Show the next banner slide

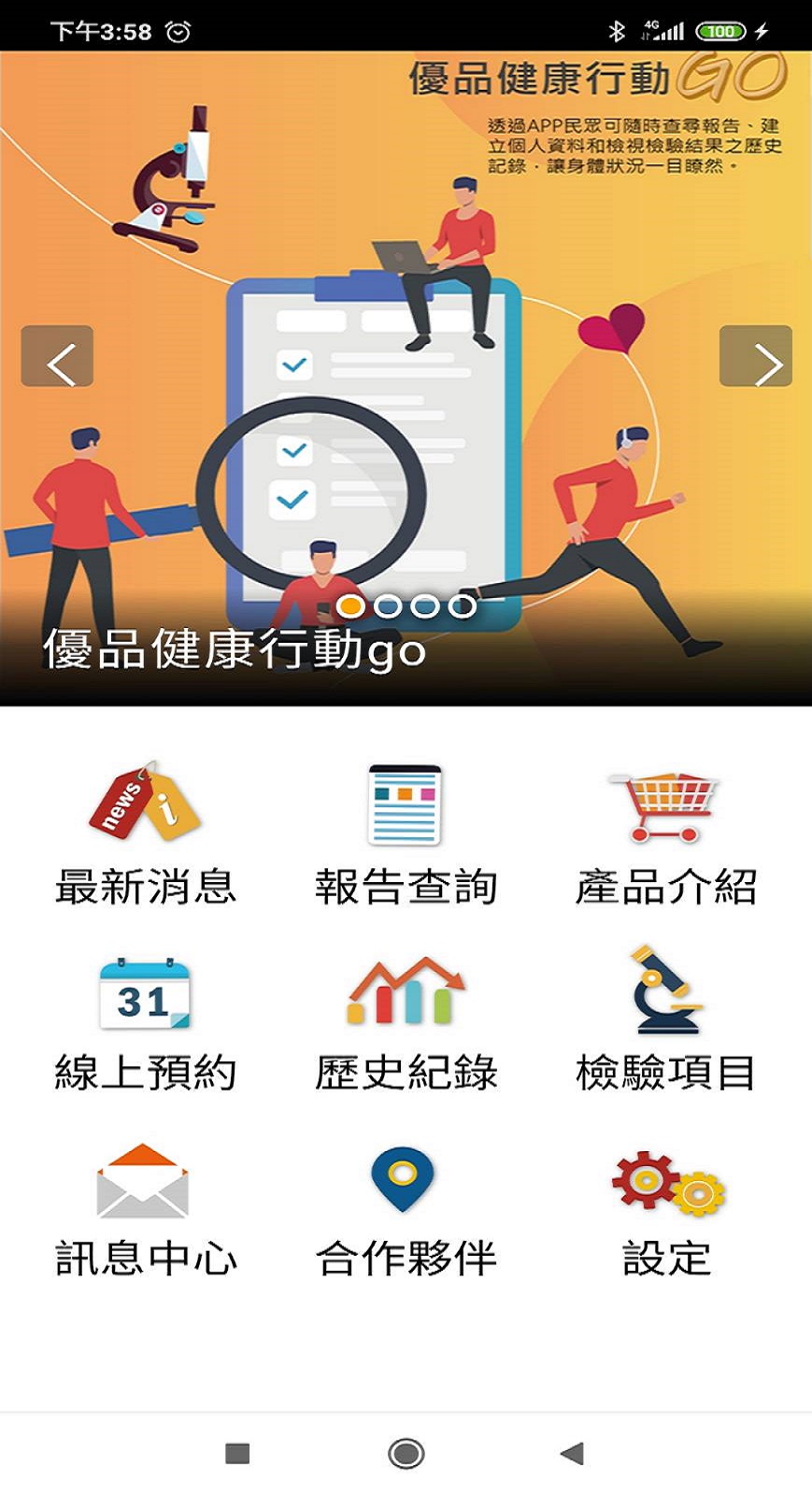click(755, 356)
